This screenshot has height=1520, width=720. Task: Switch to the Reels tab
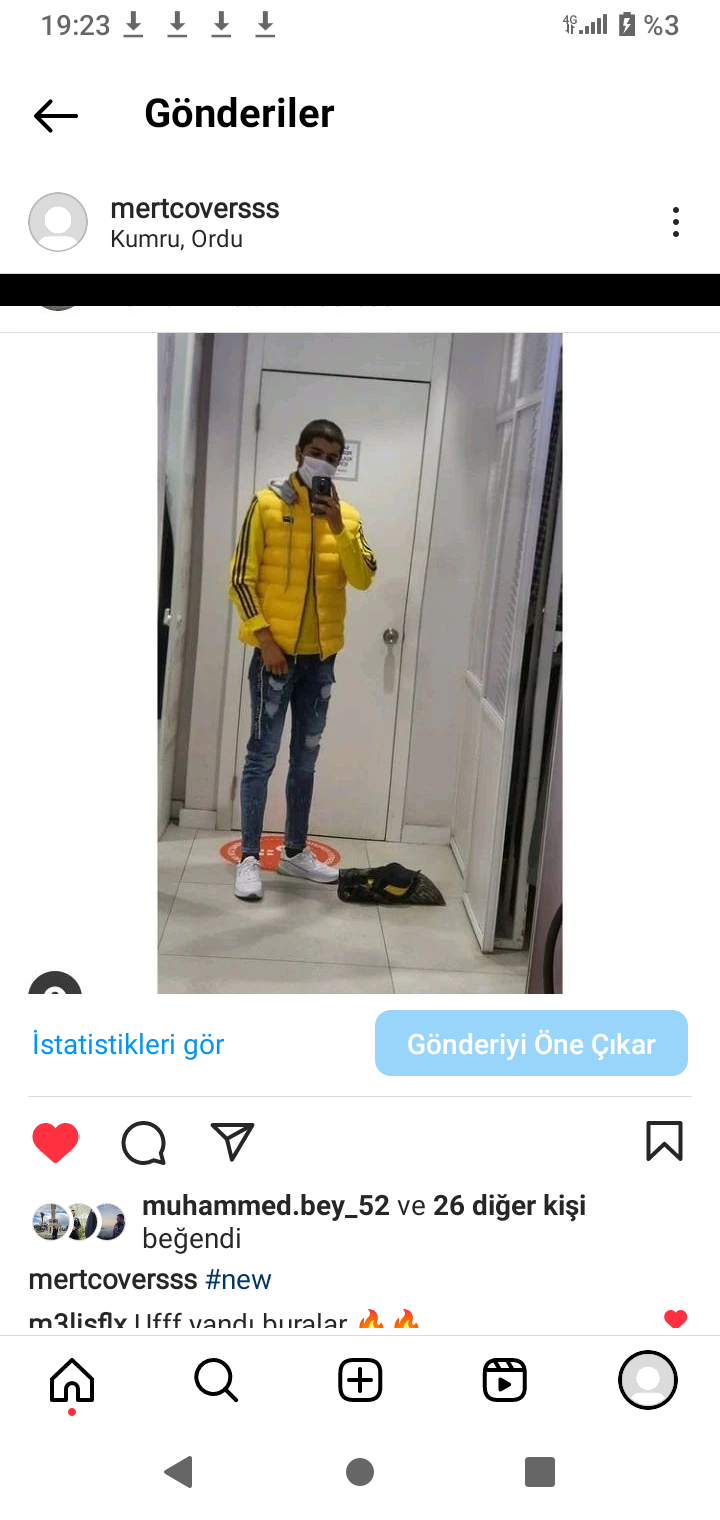[x=504, y=1381]
